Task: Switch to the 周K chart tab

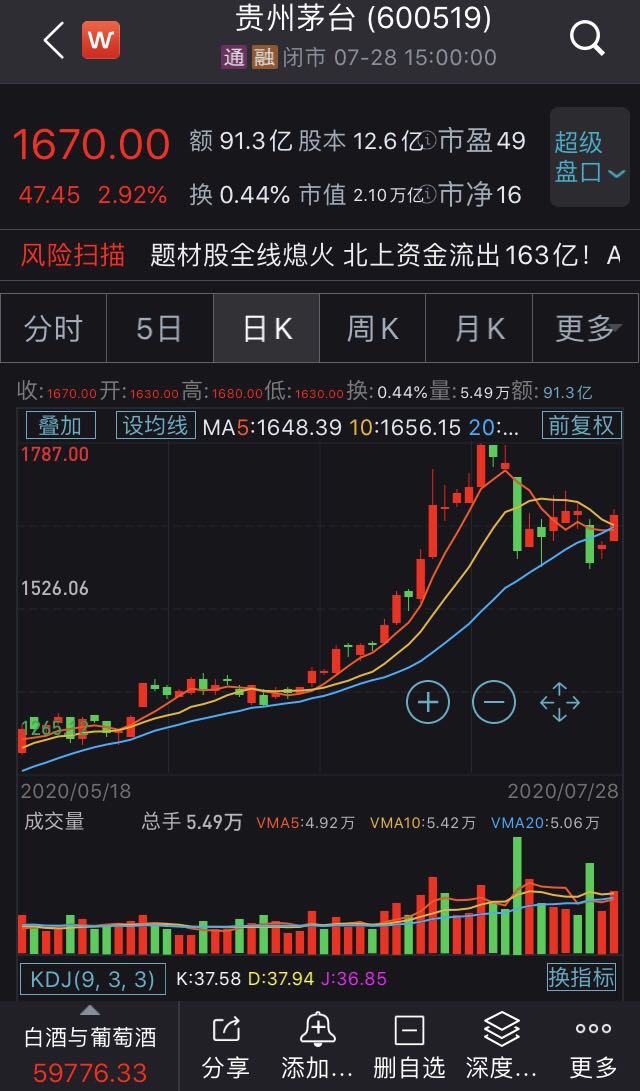Action: coord(372,328)
